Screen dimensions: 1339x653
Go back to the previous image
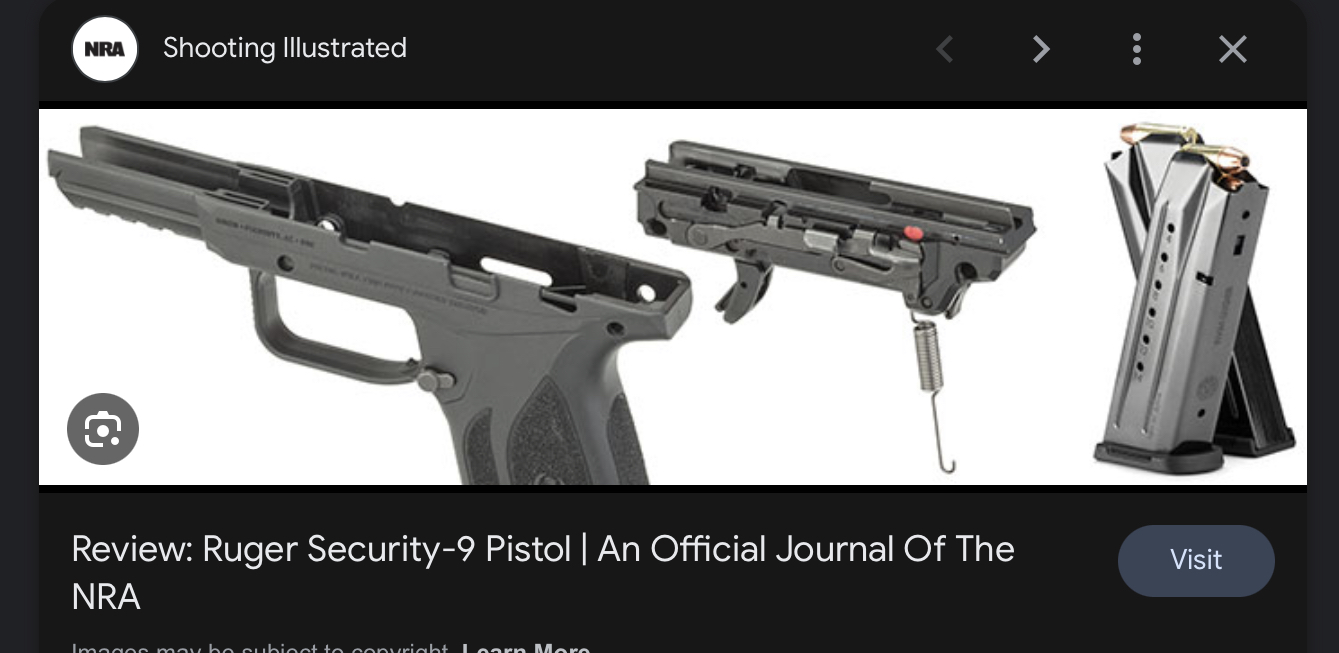click(944, 49)
